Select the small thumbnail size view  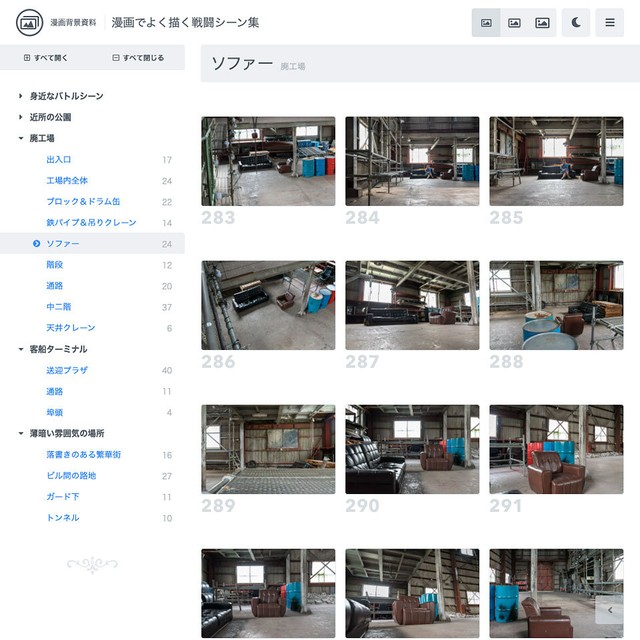[486, 22]
